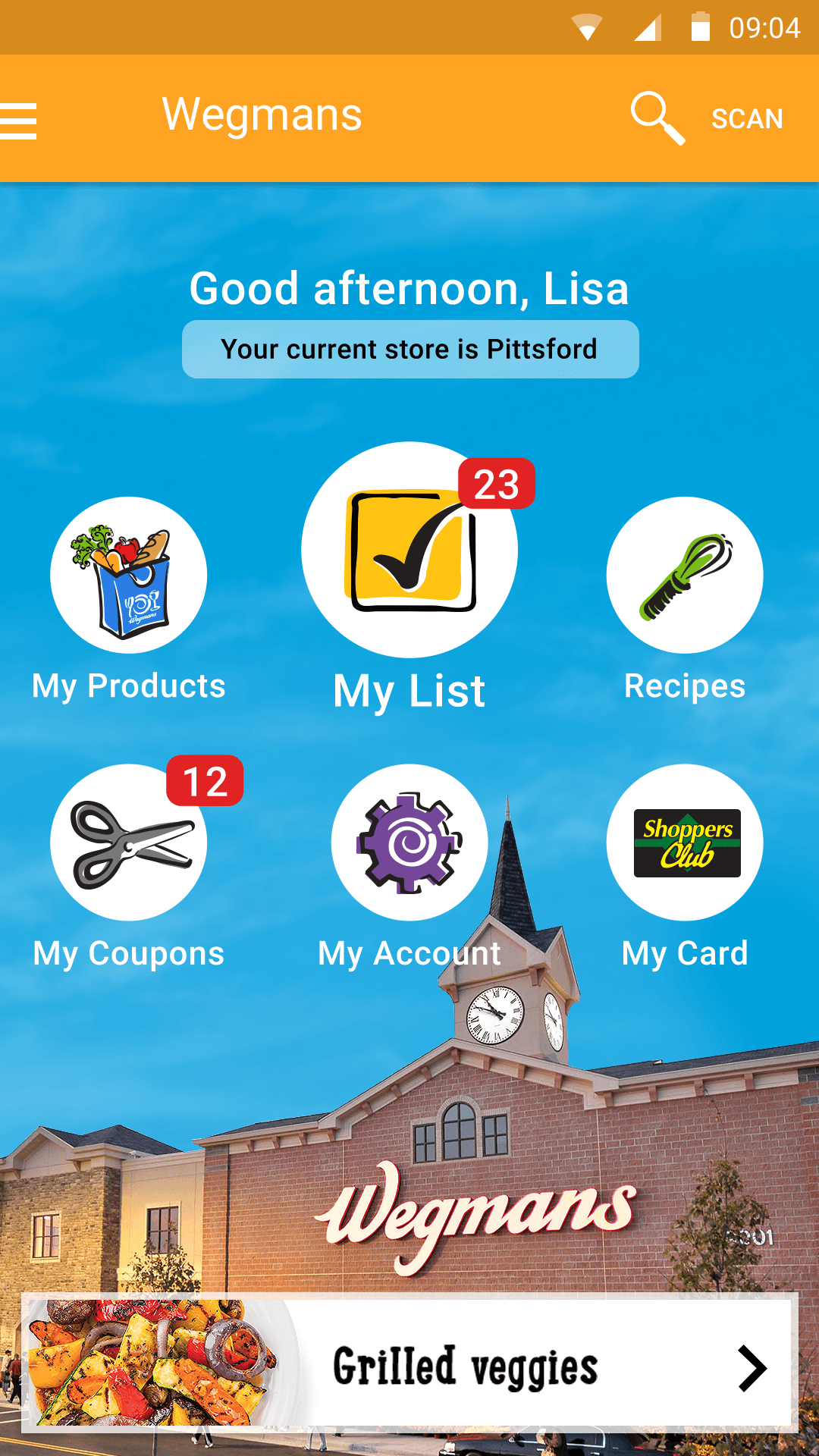Tap the My Card label
819x1456 pixels.
(x=684, y=954)
